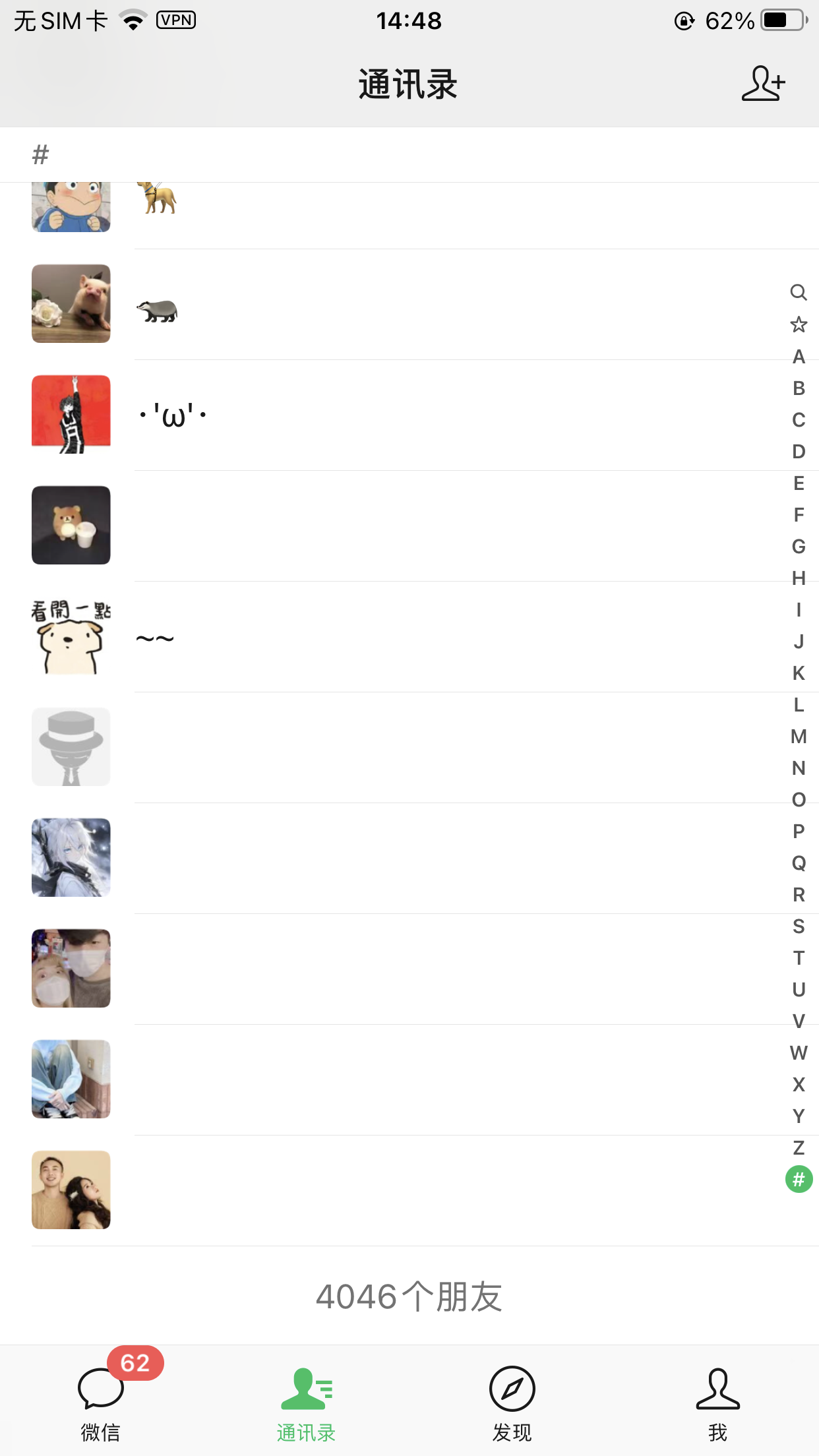Screen dimensions: 819x1456
Task: Switch to the 发现 tab
Action: pyautogui.click(x=512, y=1399)
